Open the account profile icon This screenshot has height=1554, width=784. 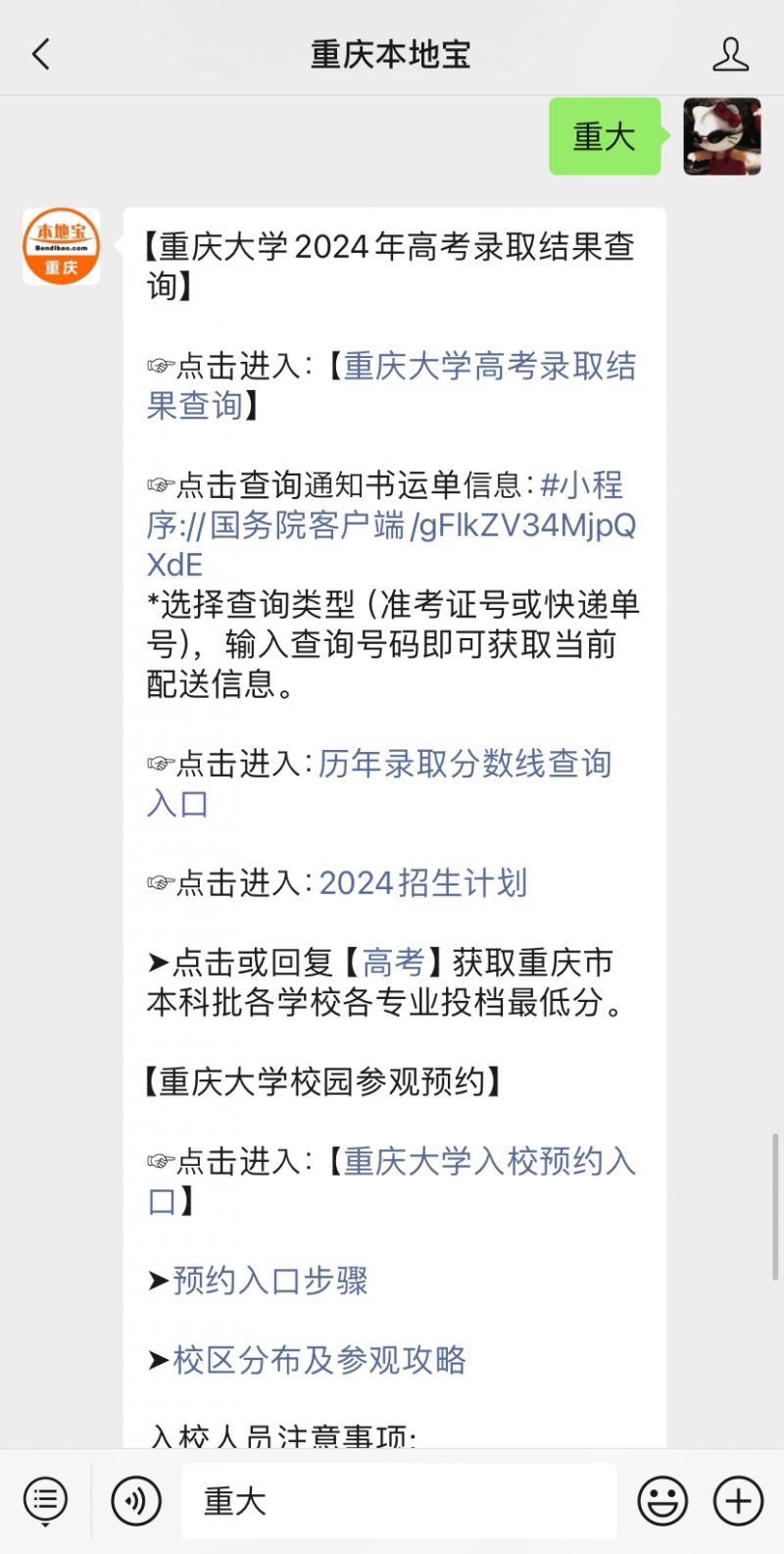click(730, 55)
